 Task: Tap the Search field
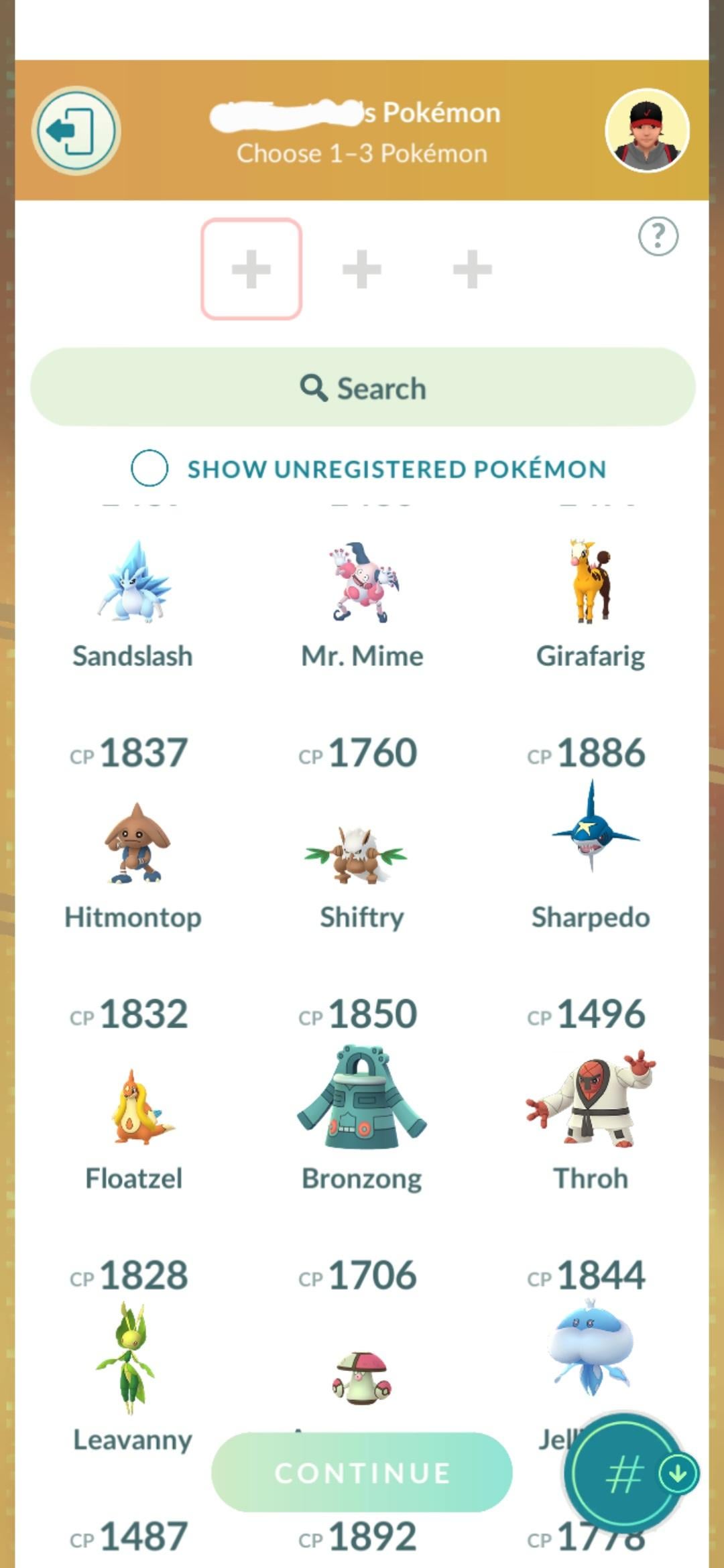(362, 387)
